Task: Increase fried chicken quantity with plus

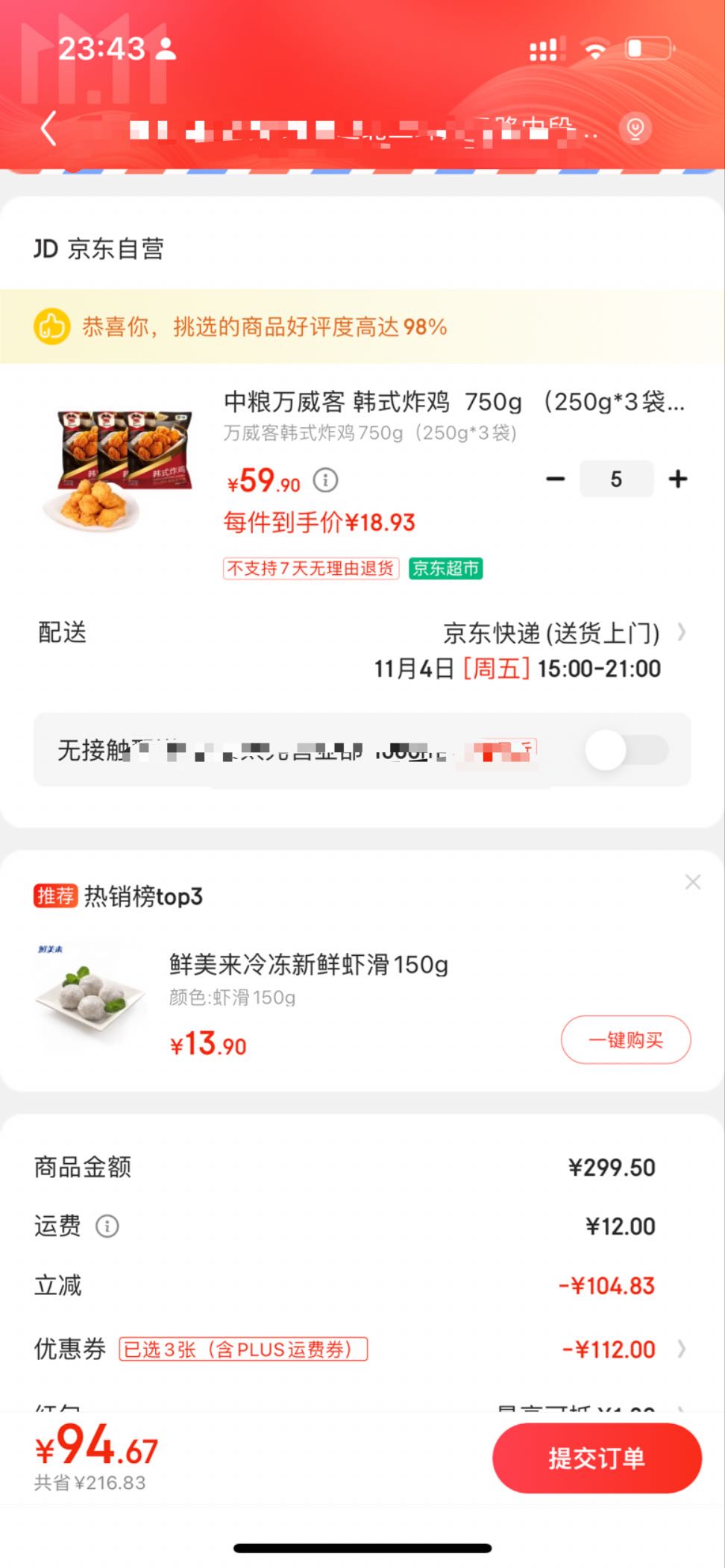Action: coord(678,479)
